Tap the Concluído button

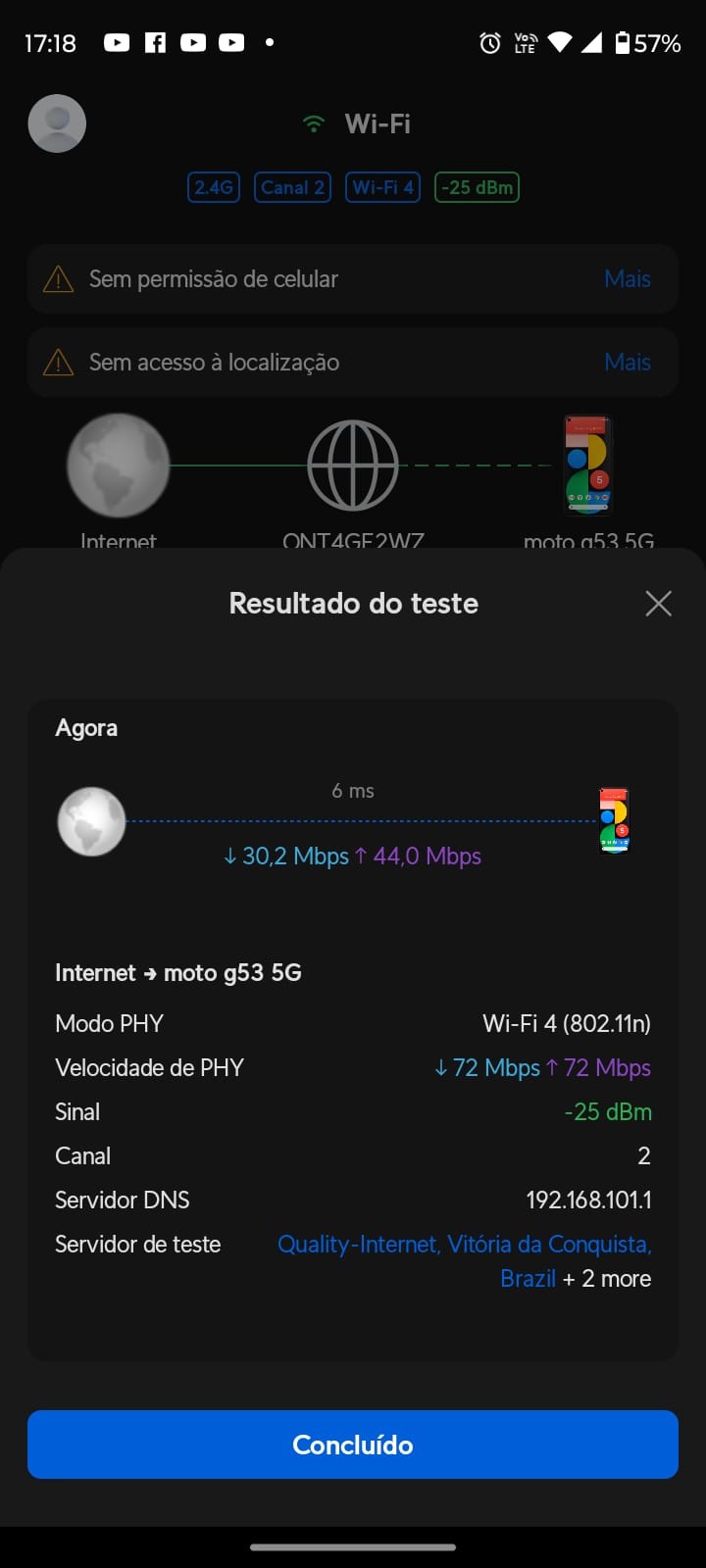[353, 1445]
